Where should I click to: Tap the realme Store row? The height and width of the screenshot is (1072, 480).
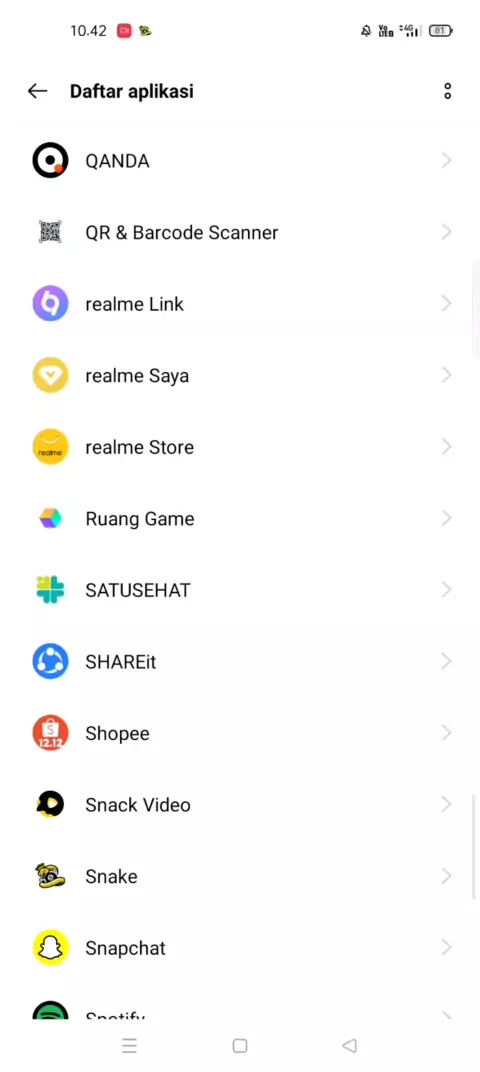[240, 447]
